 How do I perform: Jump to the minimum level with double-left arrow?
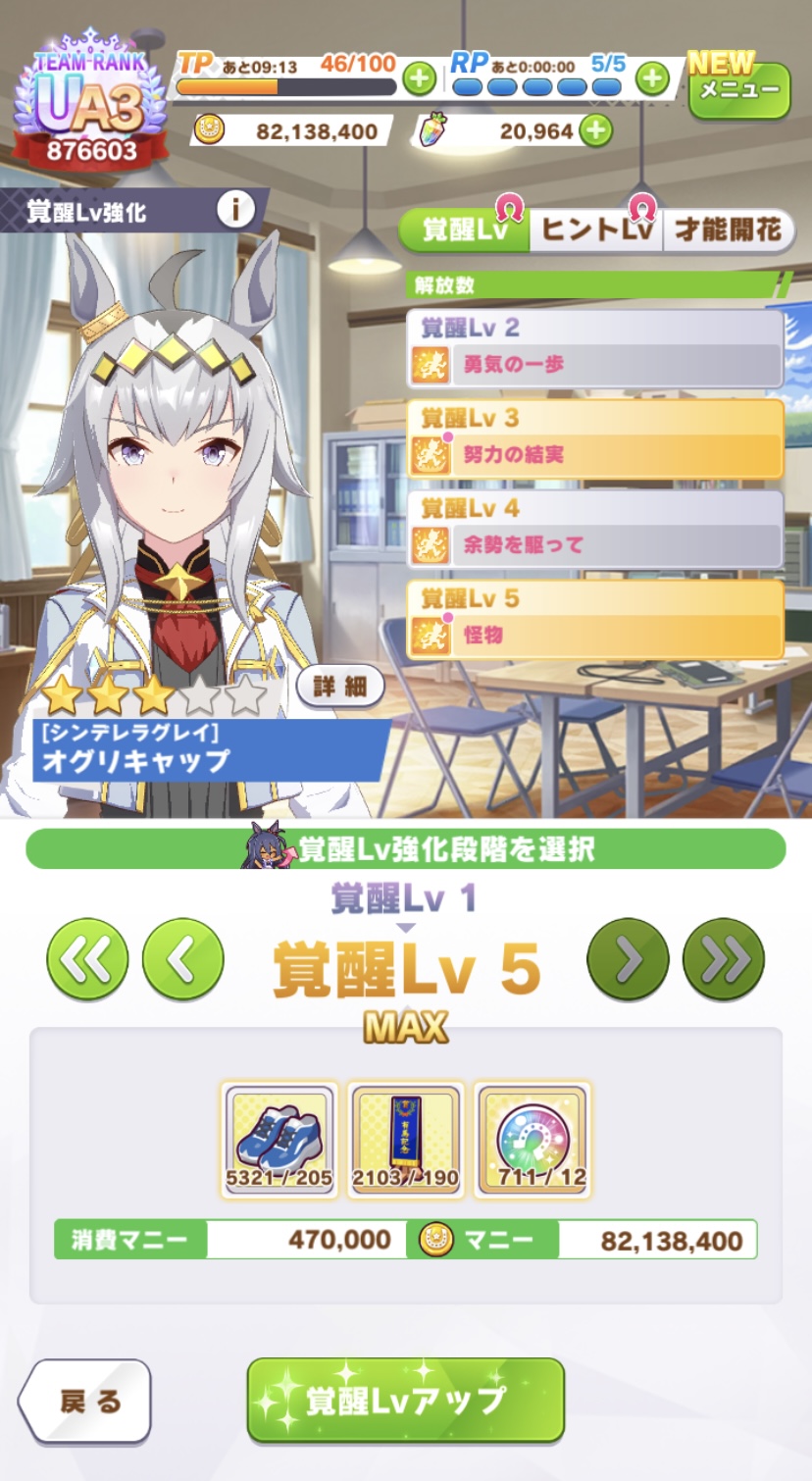click(88, 959)
